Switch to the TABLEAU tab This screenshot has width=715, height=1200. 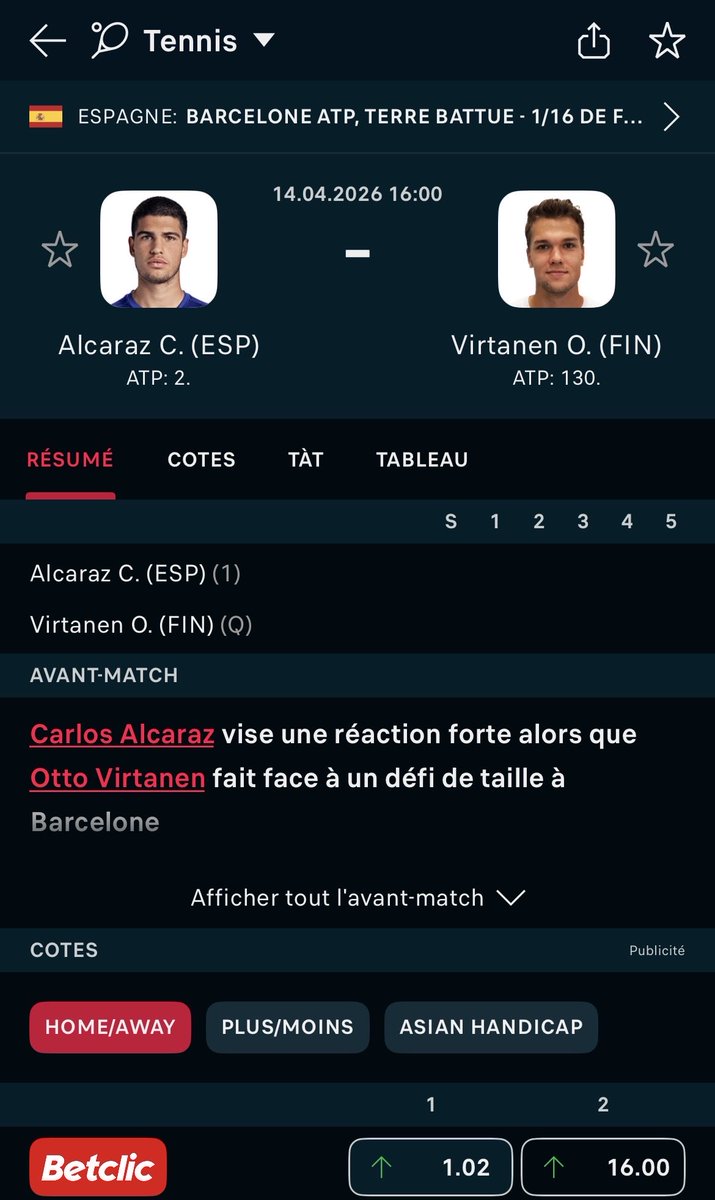click(x=422, y=460)
